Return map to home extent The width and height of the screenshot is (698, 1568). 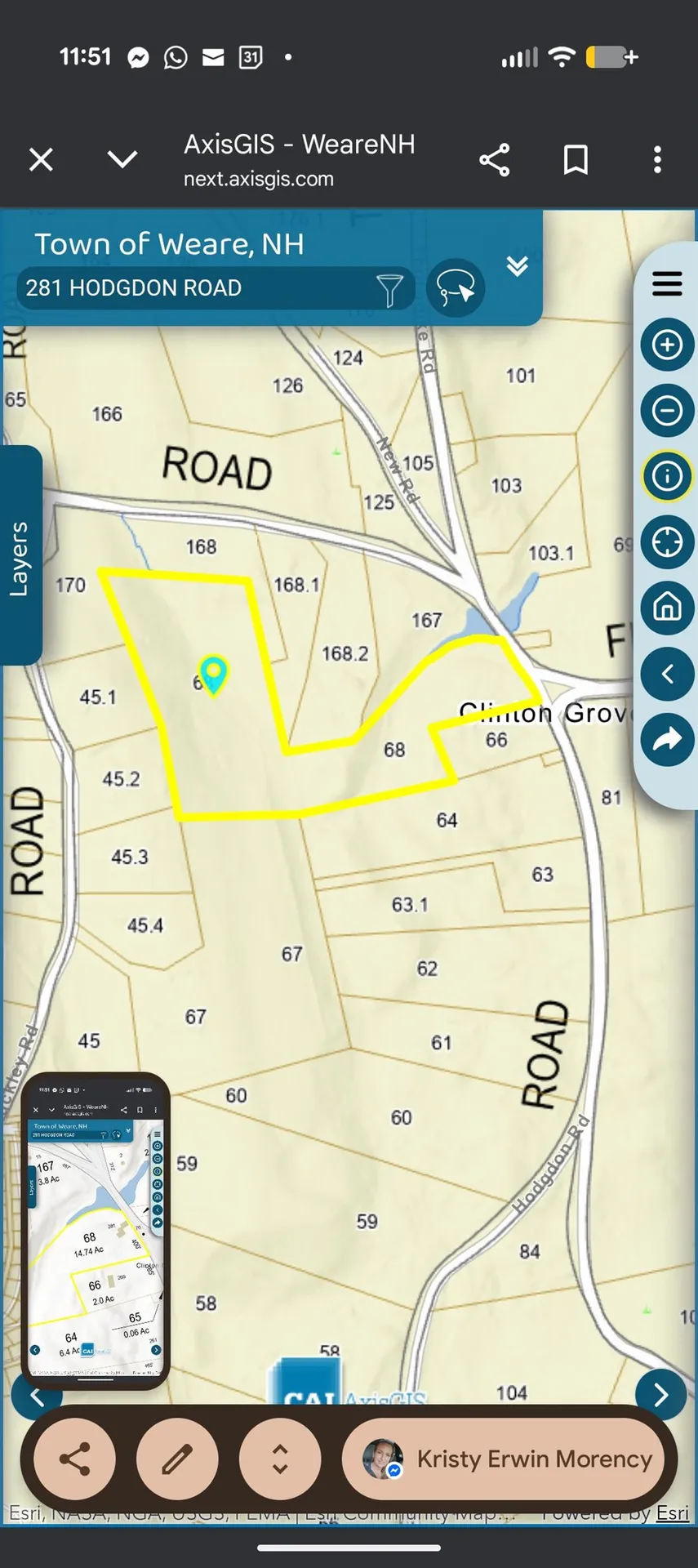point(667,608)
